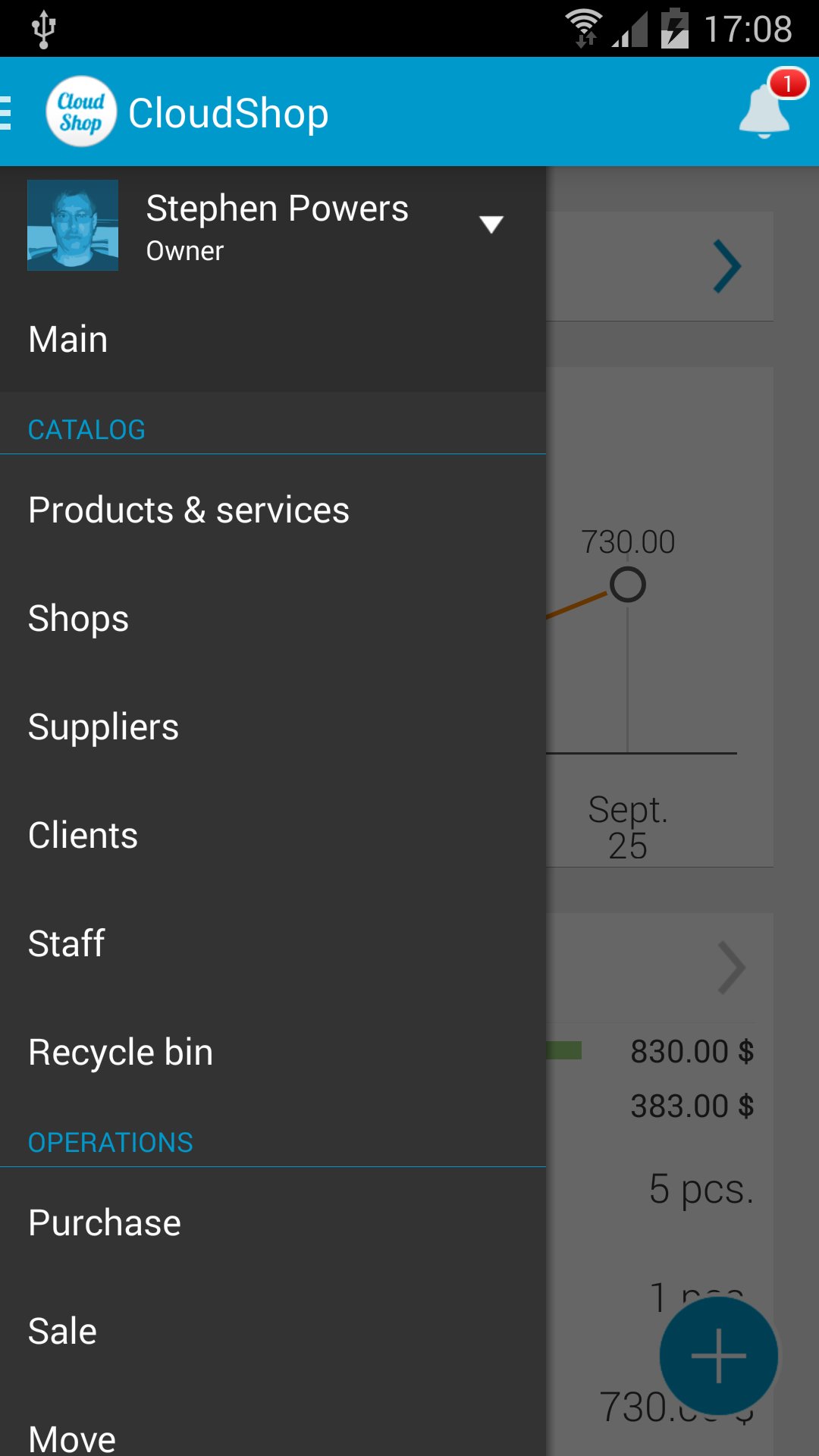Open Suppliers
819x1456 pixels.
tap(273, 726)
